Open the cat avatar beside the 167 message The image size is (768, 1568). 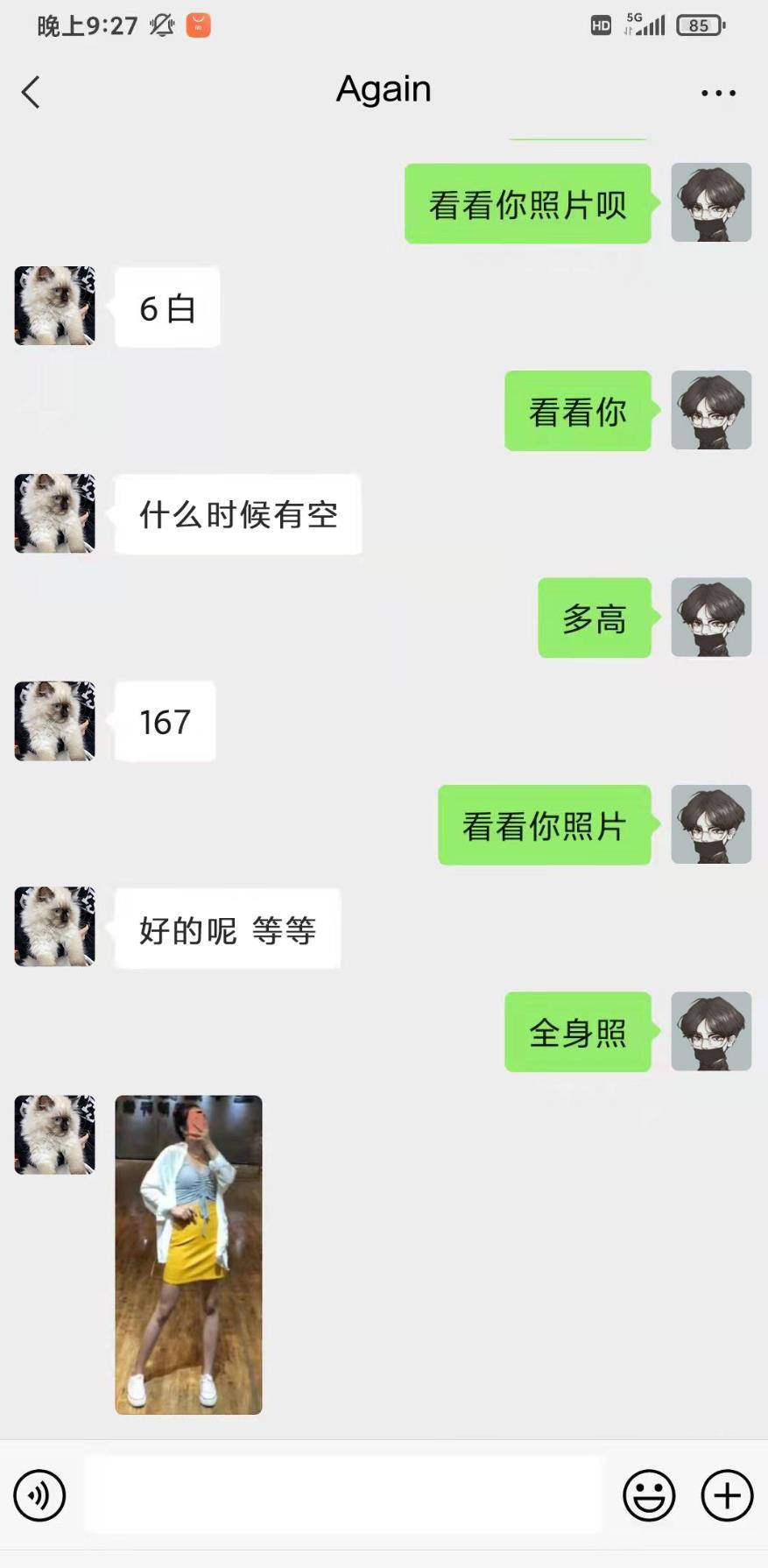click(54, 721)
